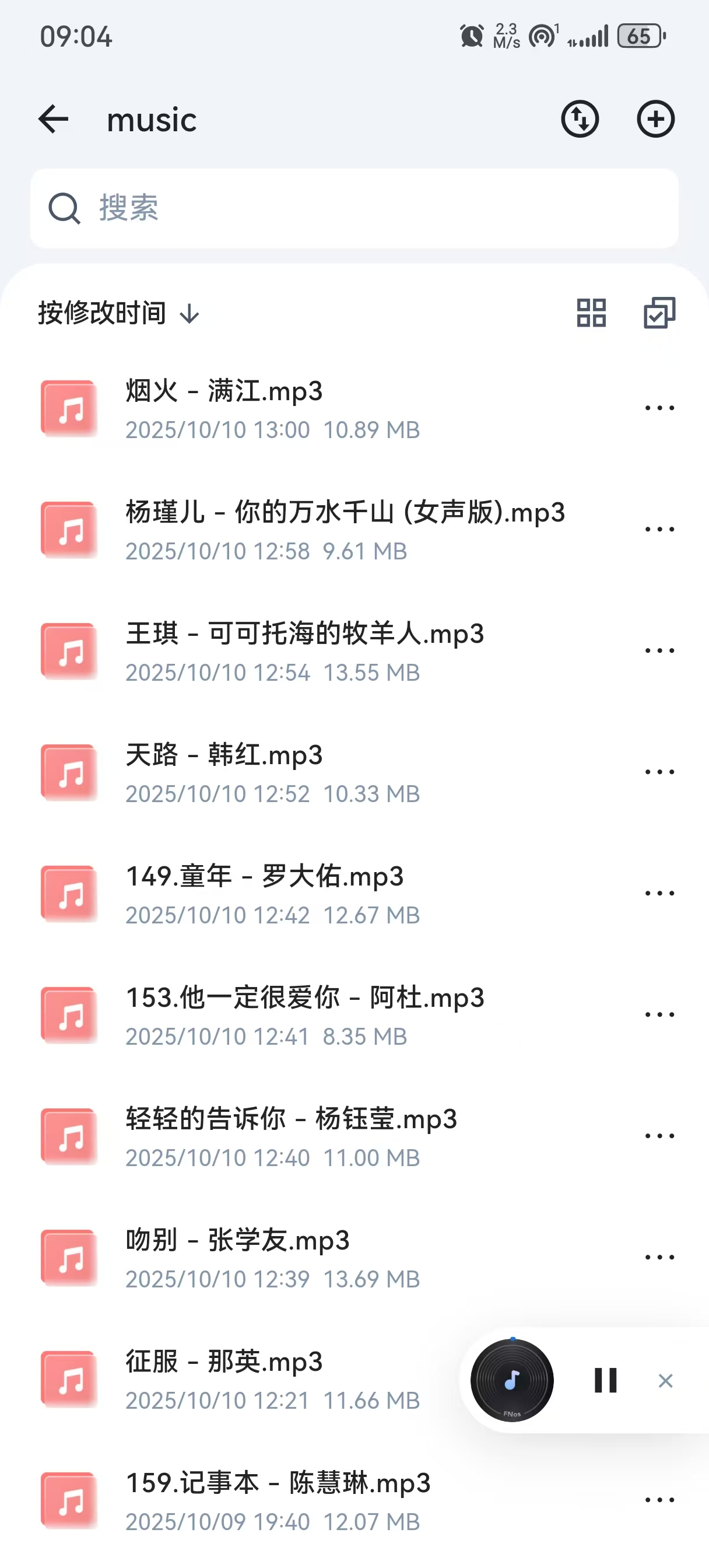Open the transfer list icon
Viewport: 709px width, 1568px height.
pyautogui.click(x=580, y=118)
